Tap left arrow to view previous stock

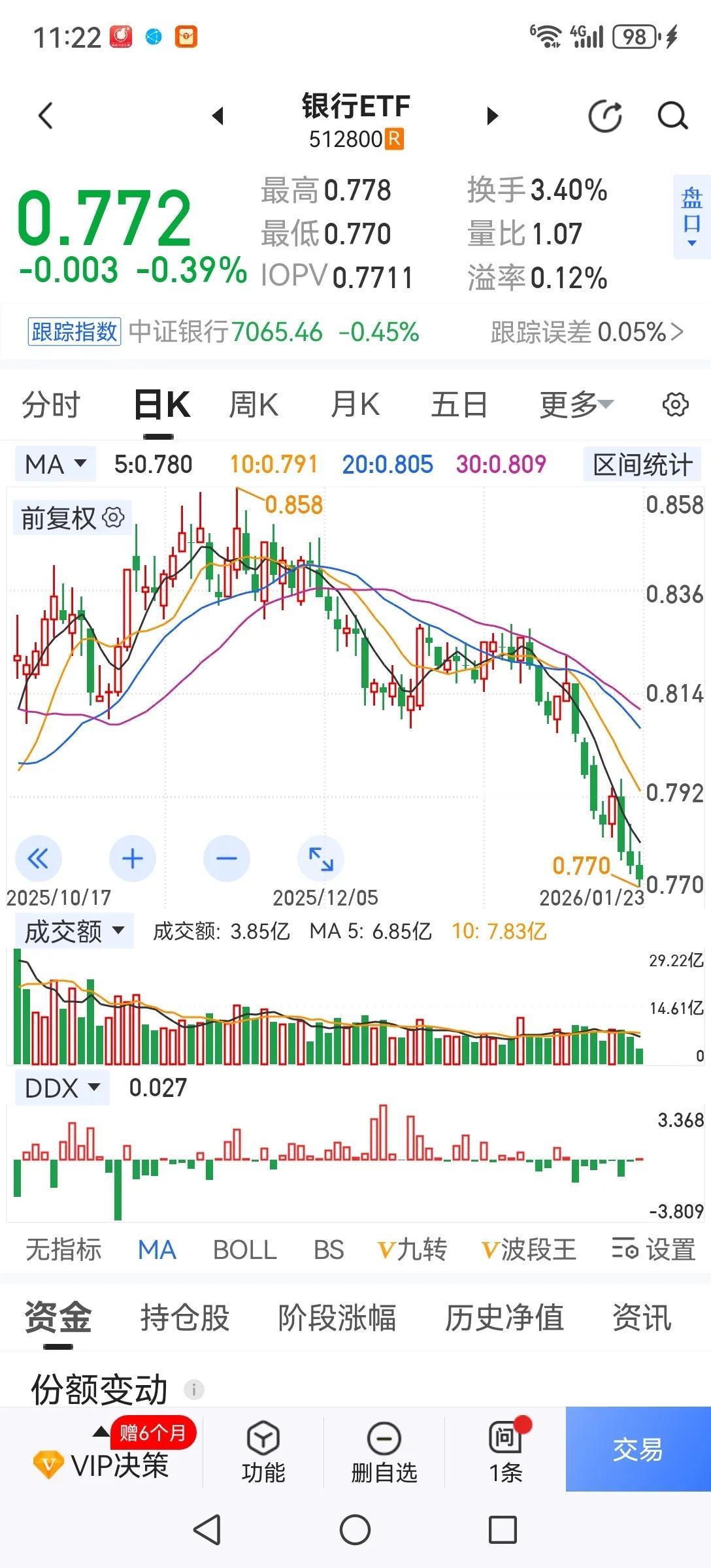pyautogui.click(x=218, y=115)
